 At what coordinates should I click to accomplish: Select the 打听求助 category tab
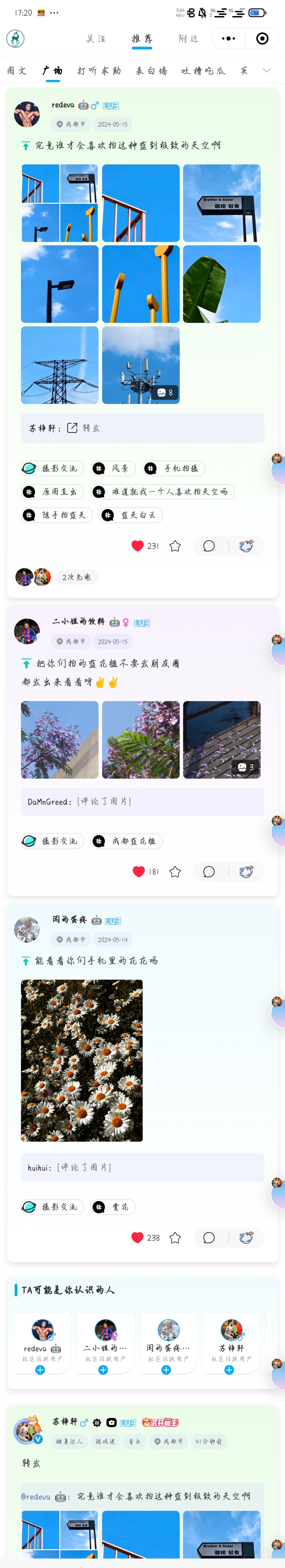tap(99, 71)
